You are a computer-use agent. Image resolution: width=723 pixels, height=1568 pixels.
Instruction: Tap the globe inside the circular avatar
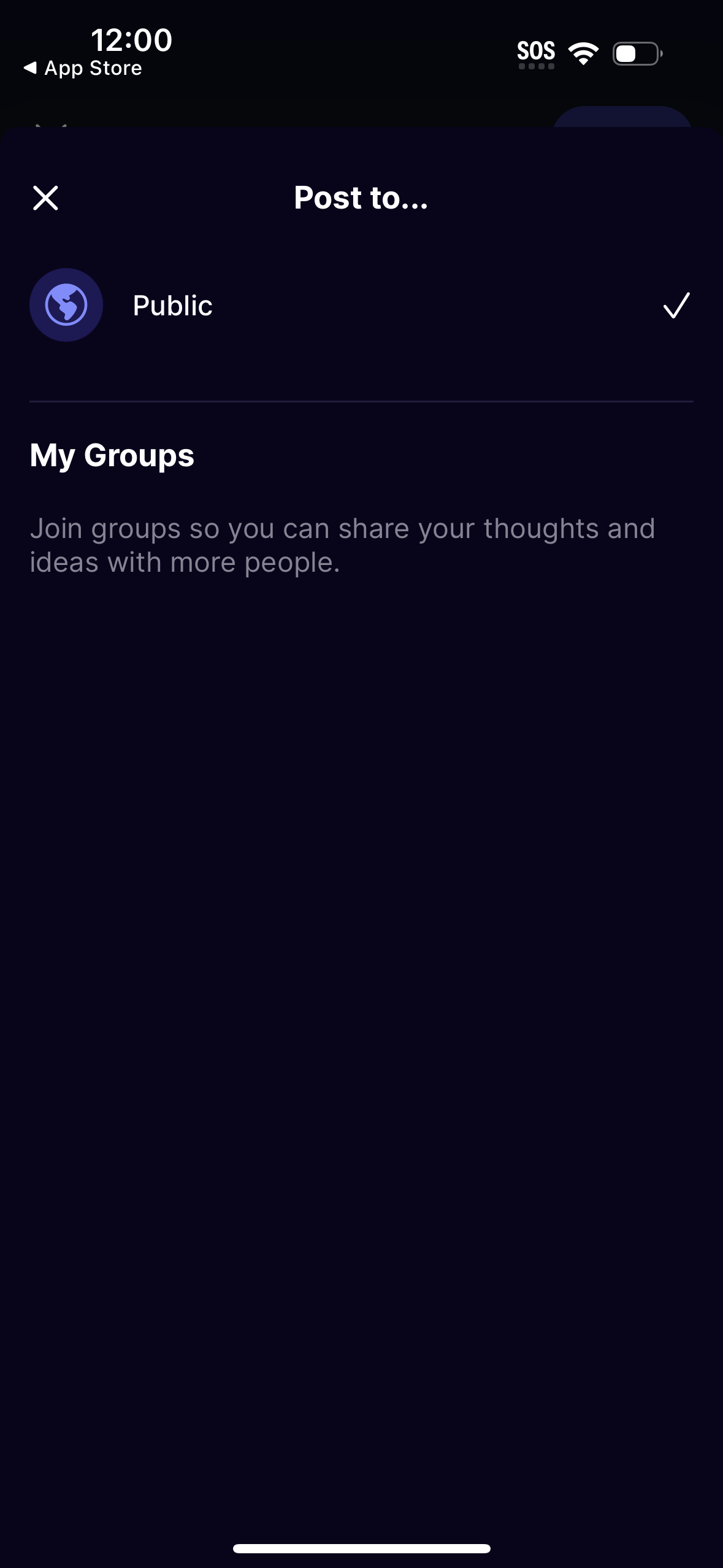point(66,305)
